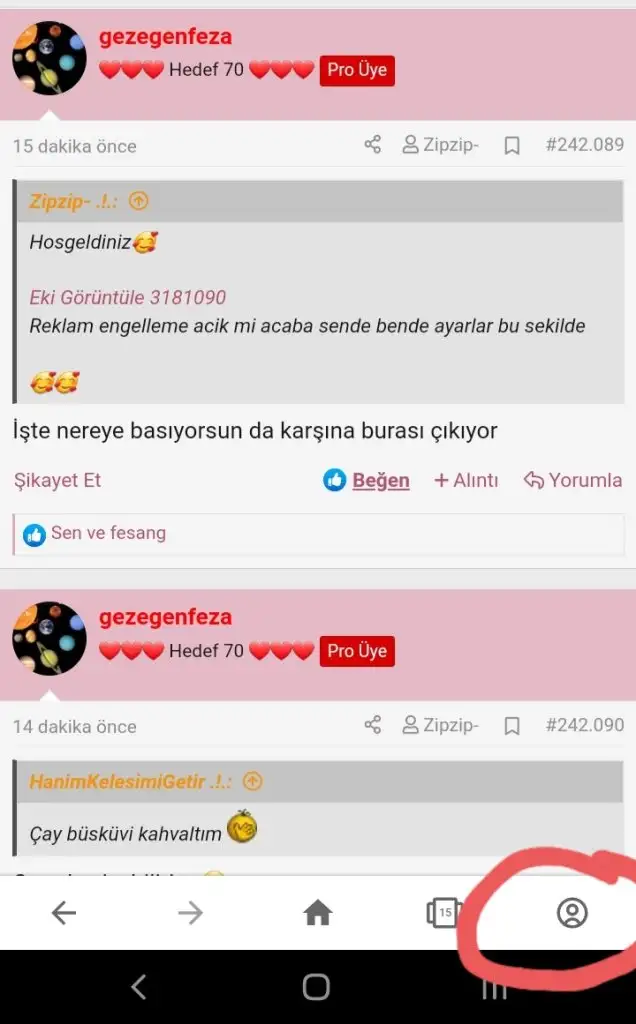Open Eki Görüntüle 3181090 attachment
This screenshot has width=636, height=1024.
tap(127, 297)
